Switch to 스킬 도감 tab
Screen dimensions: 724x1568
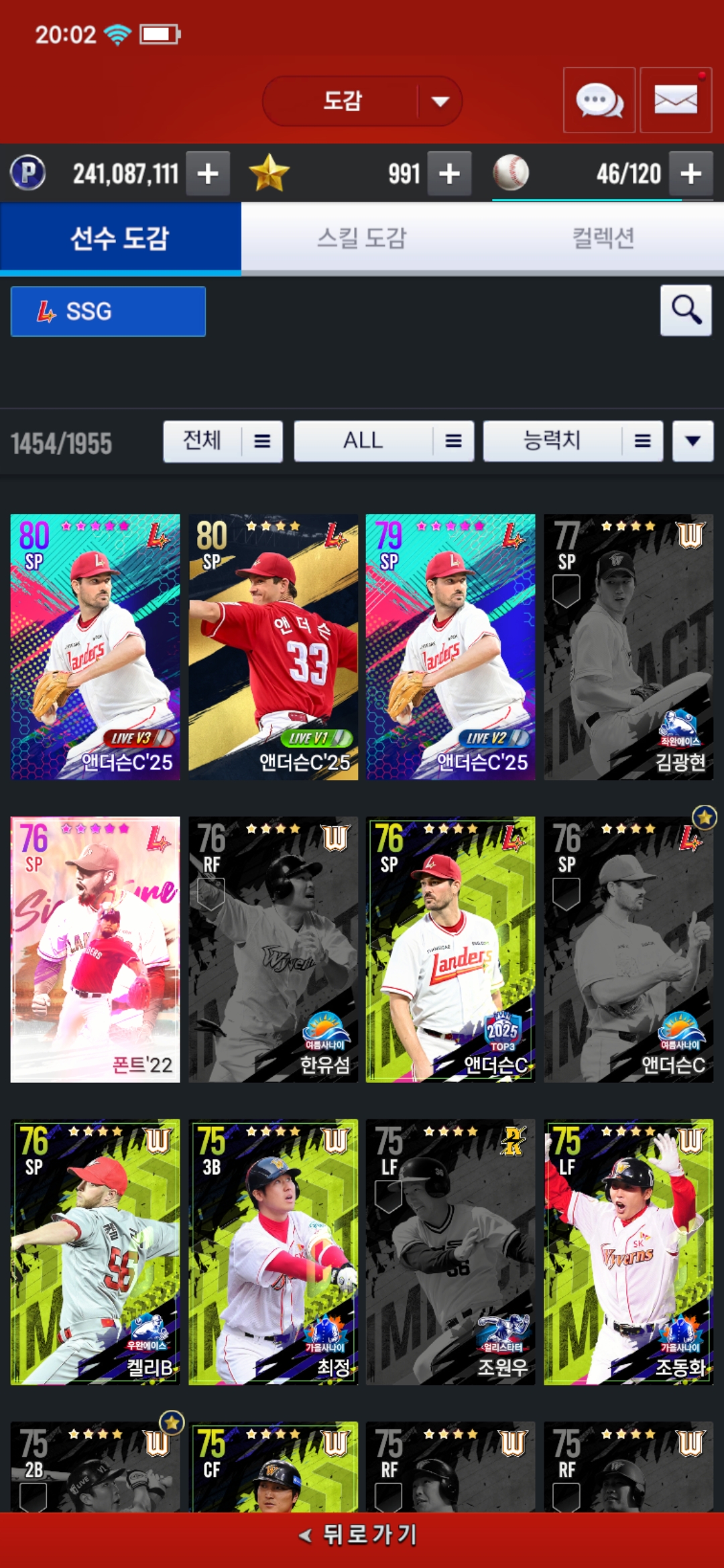point(362,238)
